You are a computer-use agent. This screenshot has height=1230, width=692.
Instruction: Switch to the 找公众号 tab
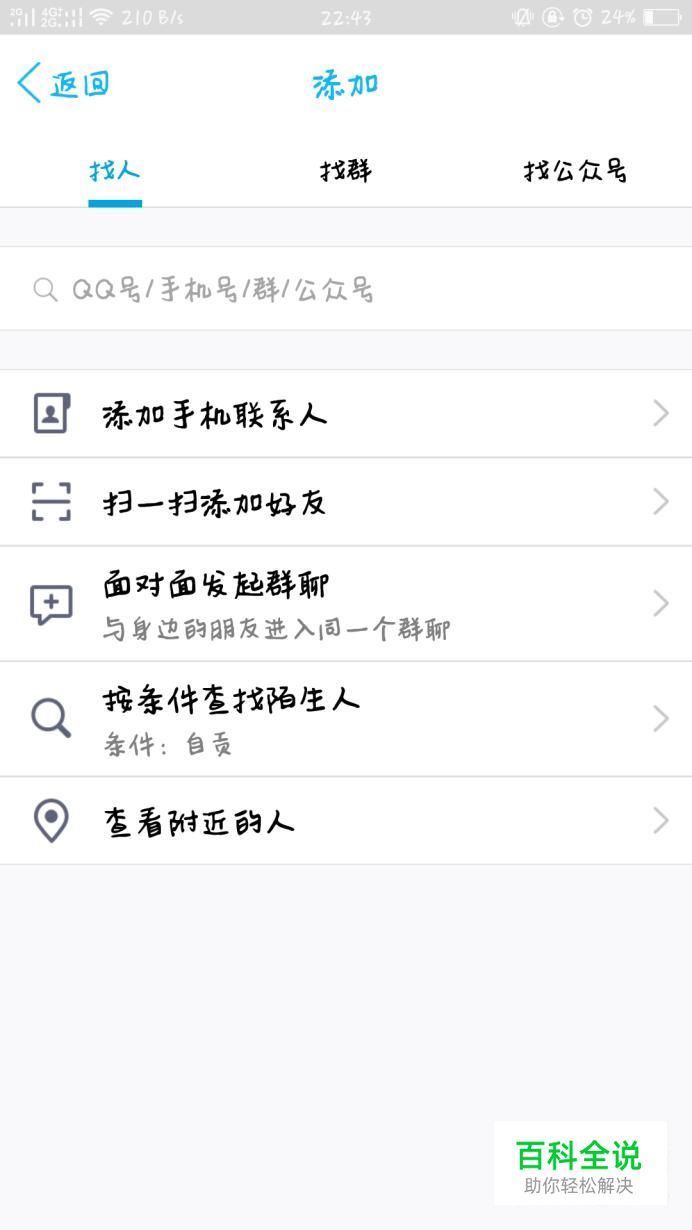[x=576, y=171]
